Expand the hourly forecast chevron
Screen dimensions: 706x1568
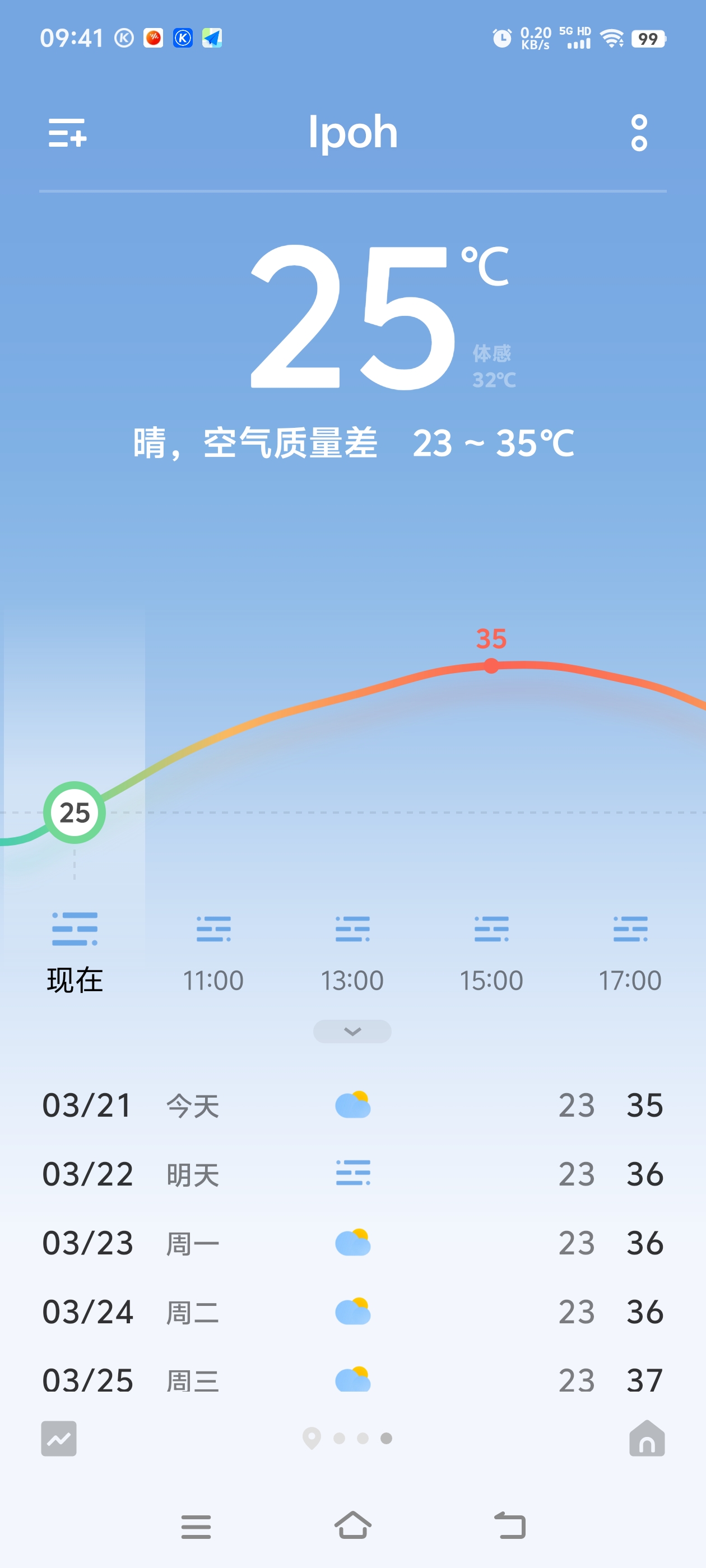click(352, 1031)
